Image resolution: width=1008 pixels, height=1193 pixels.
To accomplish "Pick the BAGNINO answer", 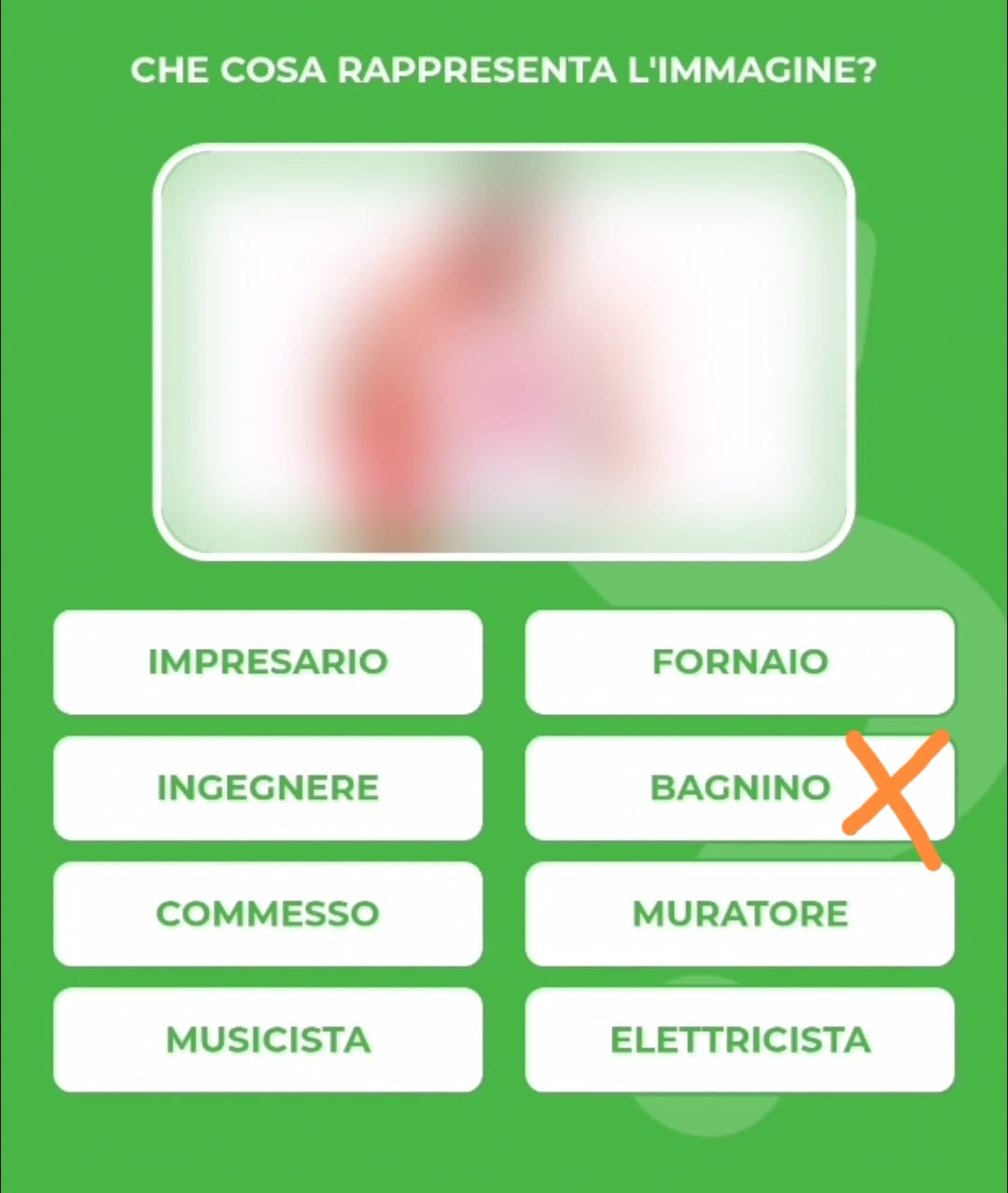I will [x=739, y=788].
